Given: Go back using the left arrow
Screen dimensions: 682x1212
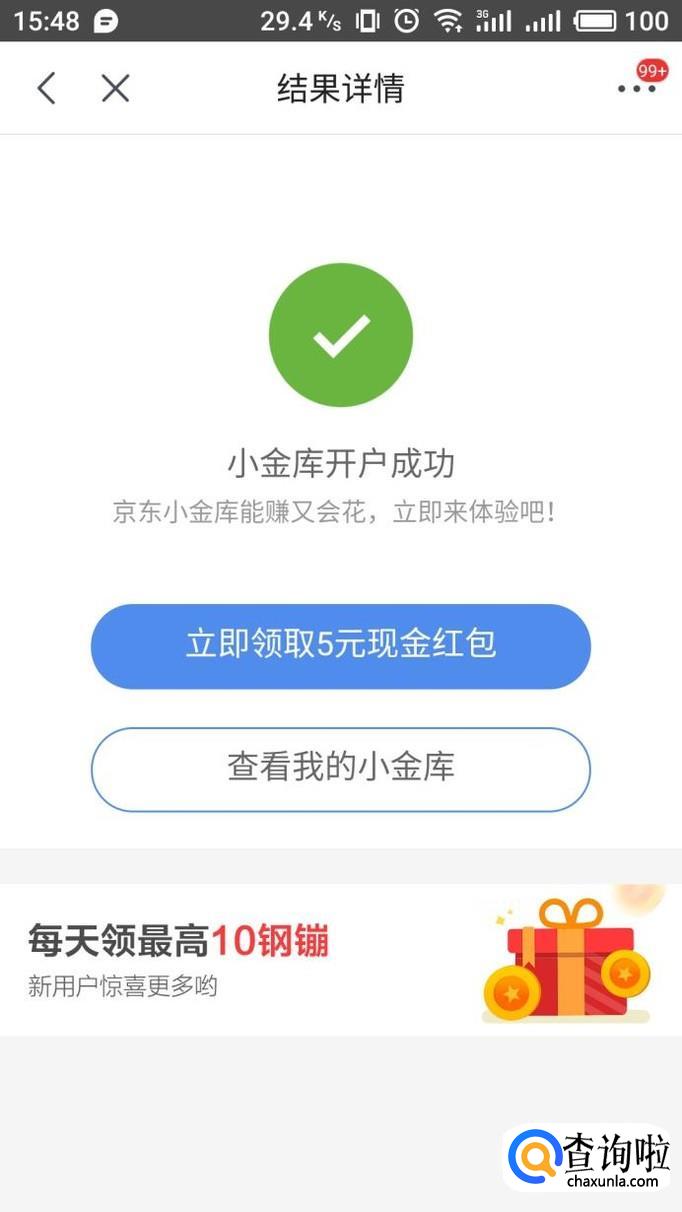Looking at the screenshot, I should [x=46, y=88].
